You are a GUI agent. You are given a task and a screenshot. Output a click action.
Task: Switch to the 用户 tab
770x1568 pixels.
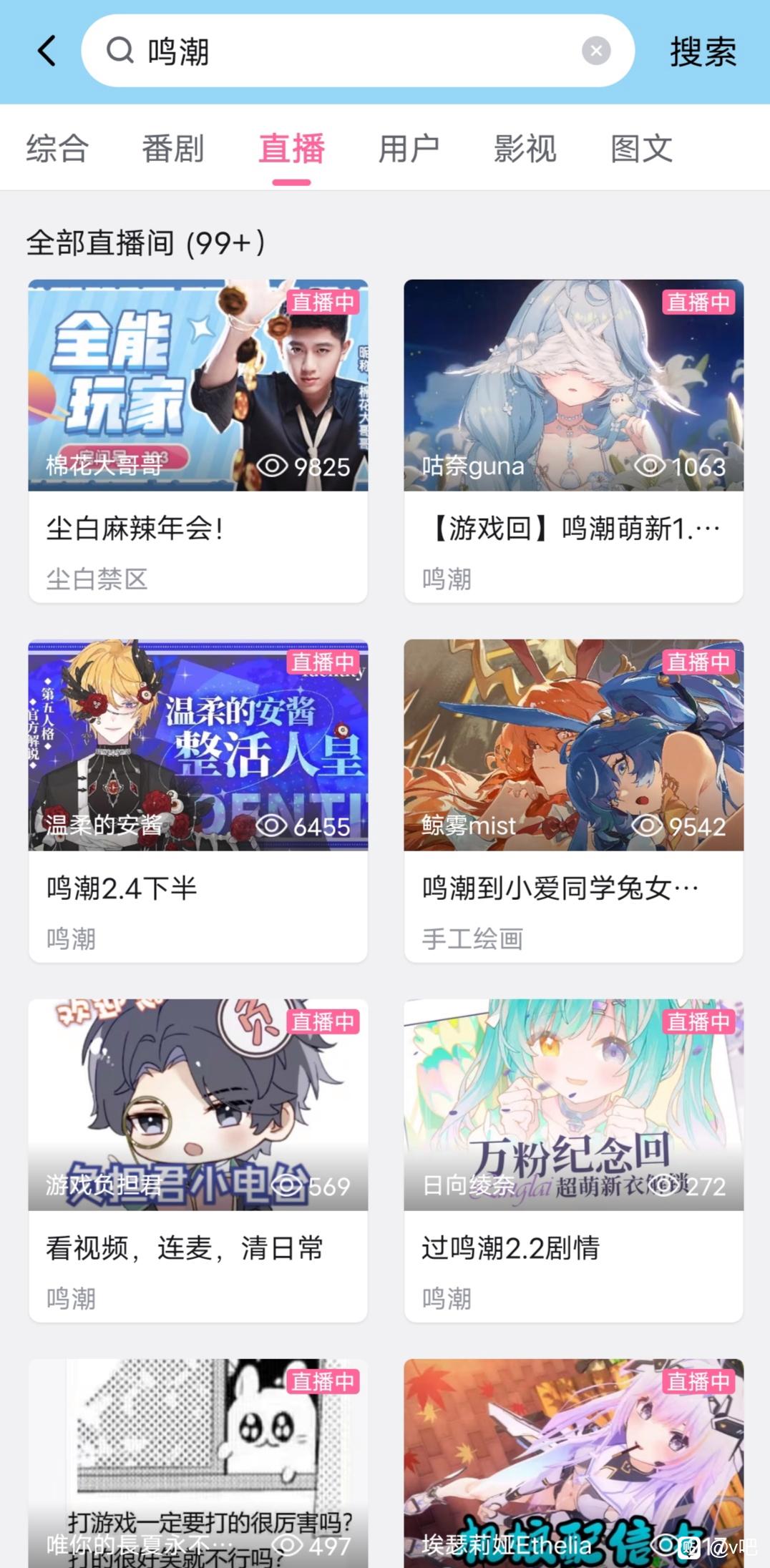pyautogui.click(x=409, y=149)
